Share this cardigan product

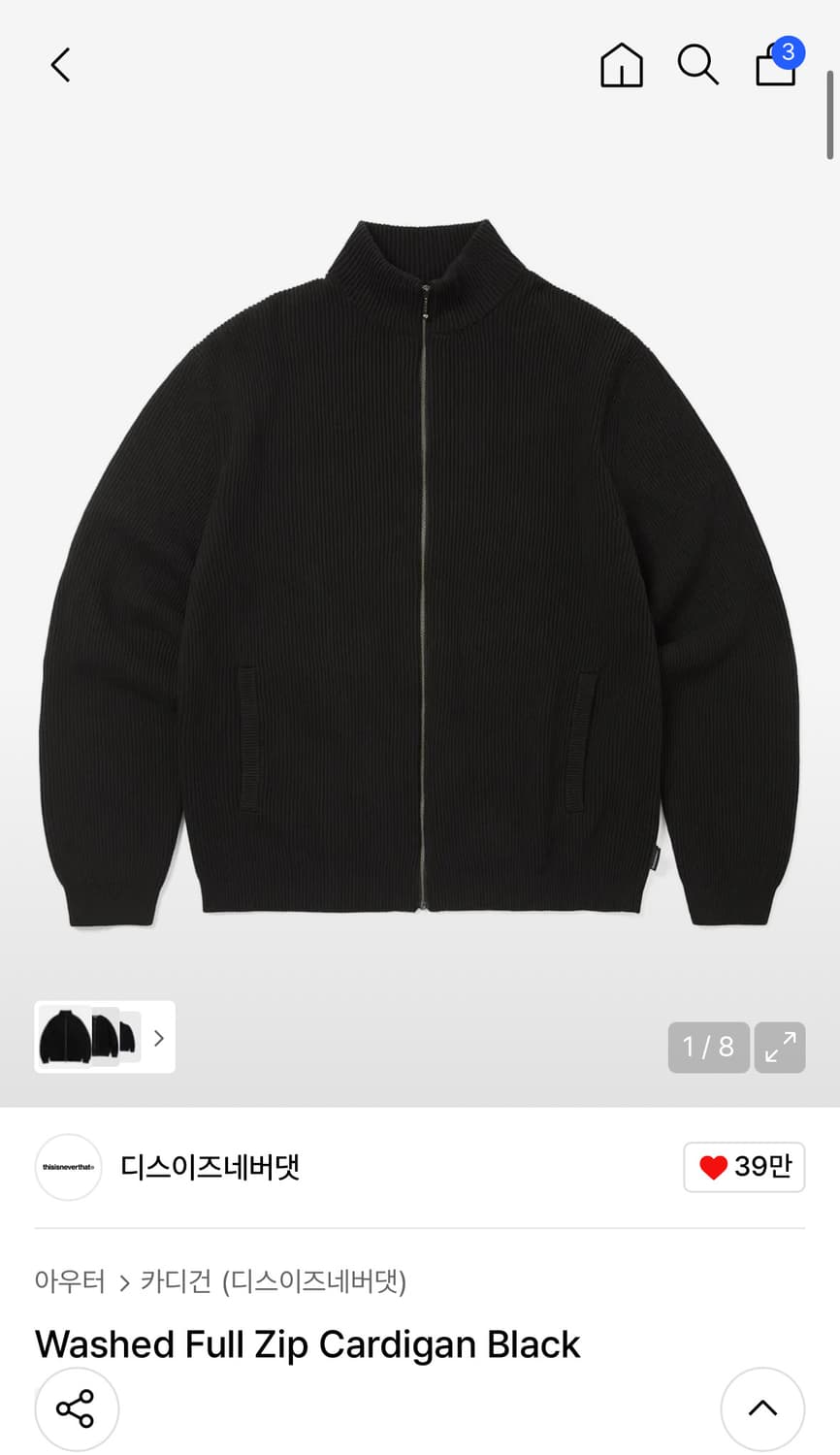pyautogui.click(x=77, y=1408)
